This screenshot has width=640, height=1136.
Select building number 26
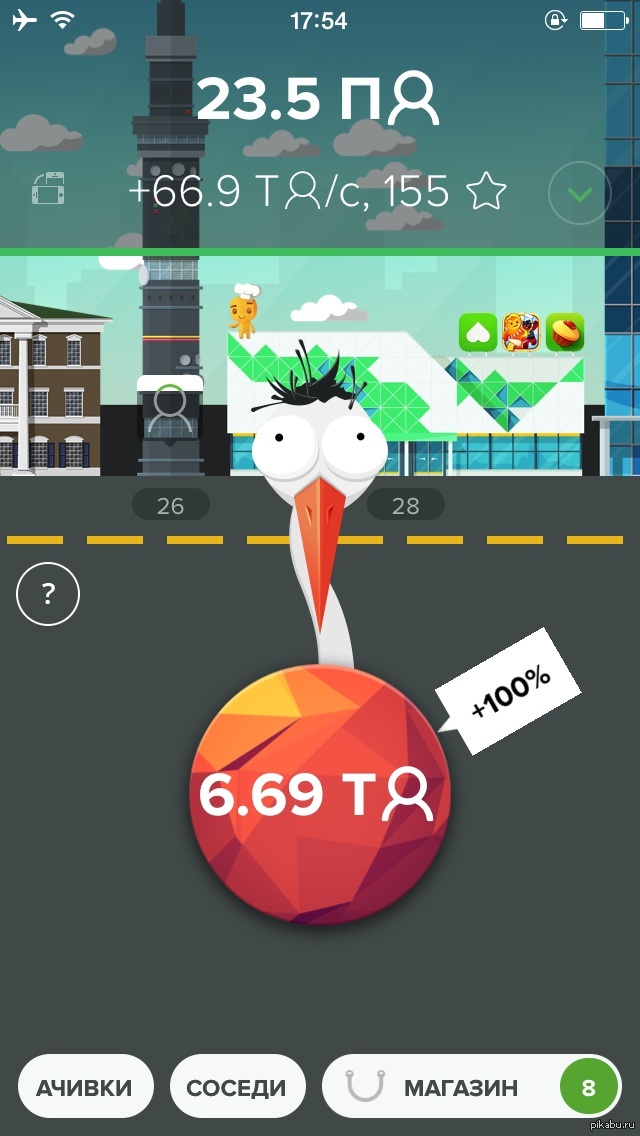click(x=170, y=505)
